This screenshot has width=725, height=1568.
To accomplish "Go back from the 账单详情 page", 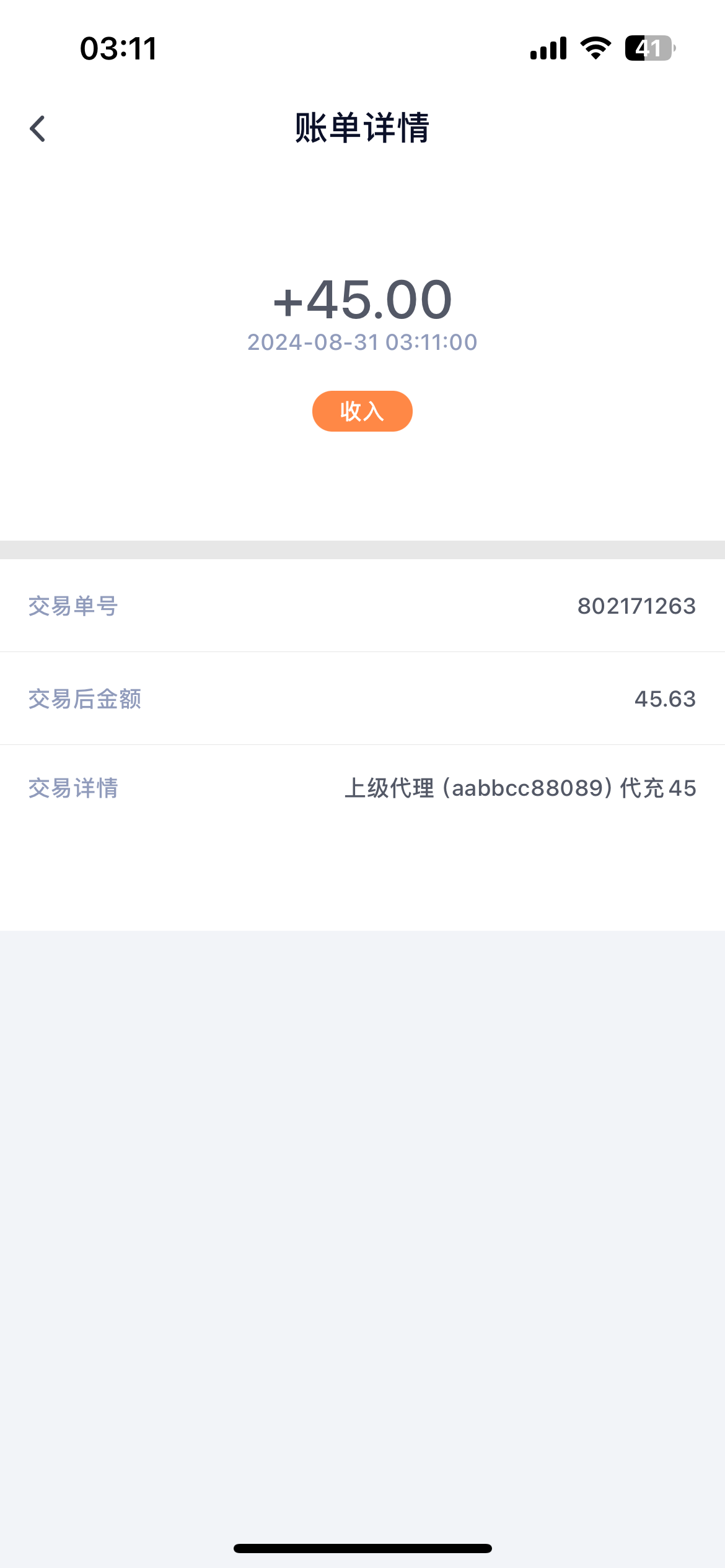I will 38,129.
